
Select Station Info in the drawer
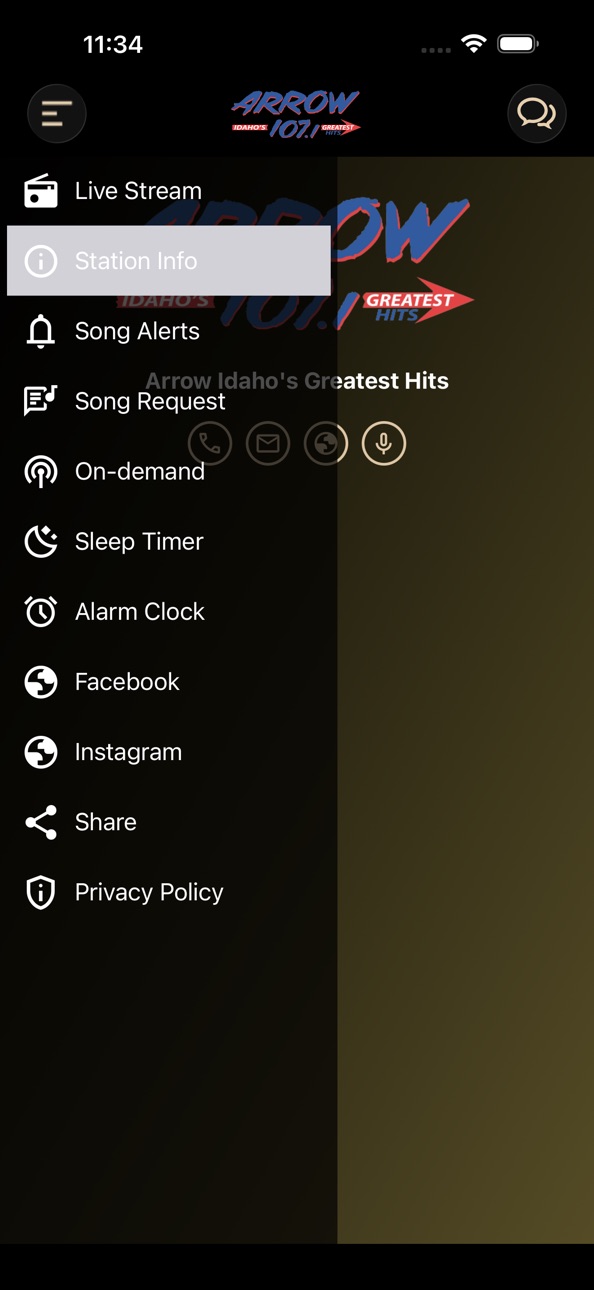pos(169,261)
